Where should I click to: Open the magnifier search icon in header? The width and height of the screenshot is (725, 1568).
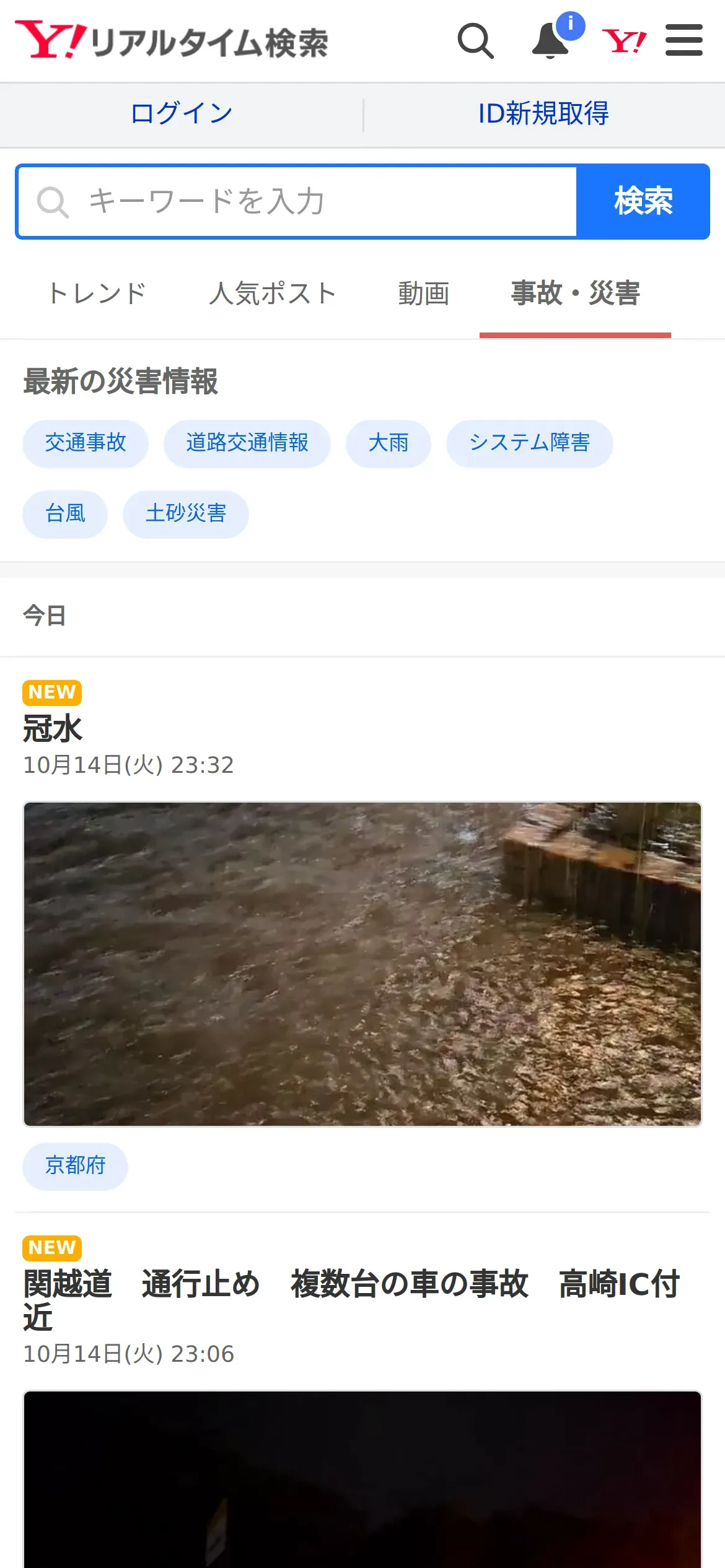(475, 41)
